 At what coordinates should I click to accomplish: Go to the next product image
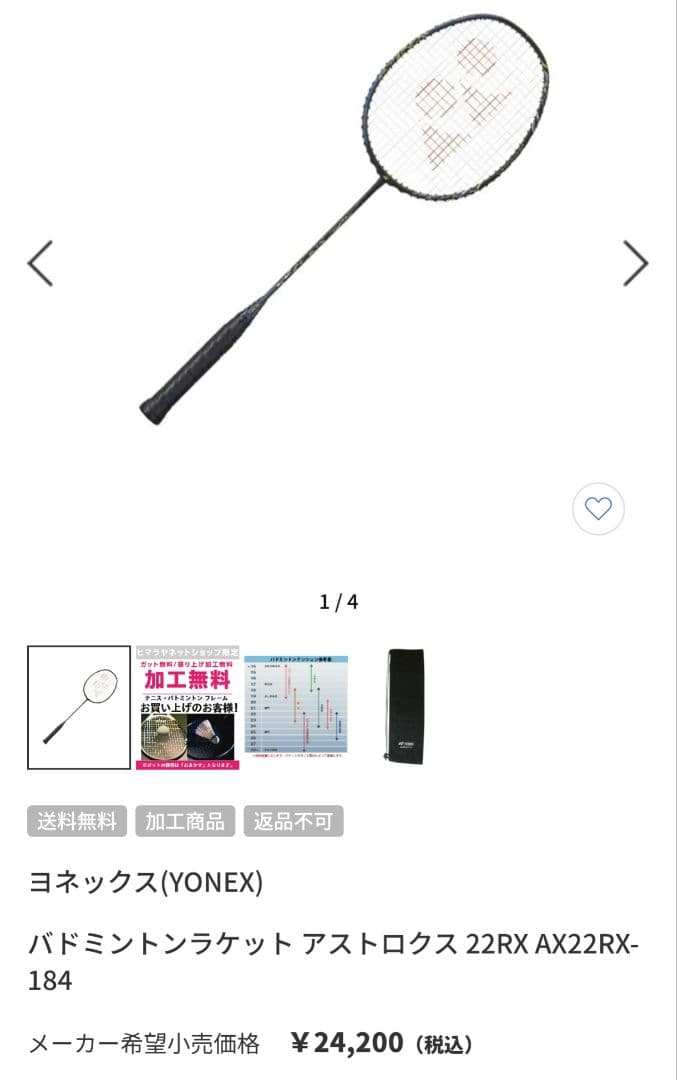[635, 264]
